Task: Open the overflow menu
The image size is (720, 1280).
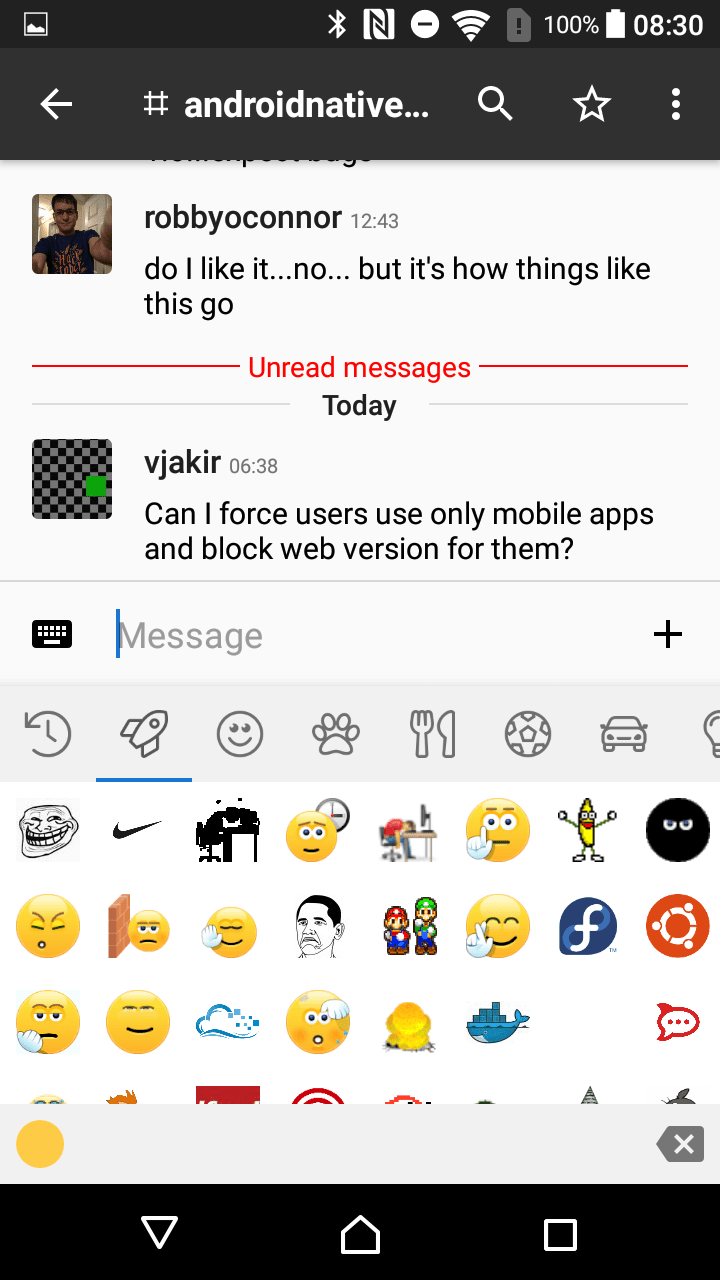Action: click(676, 104)
